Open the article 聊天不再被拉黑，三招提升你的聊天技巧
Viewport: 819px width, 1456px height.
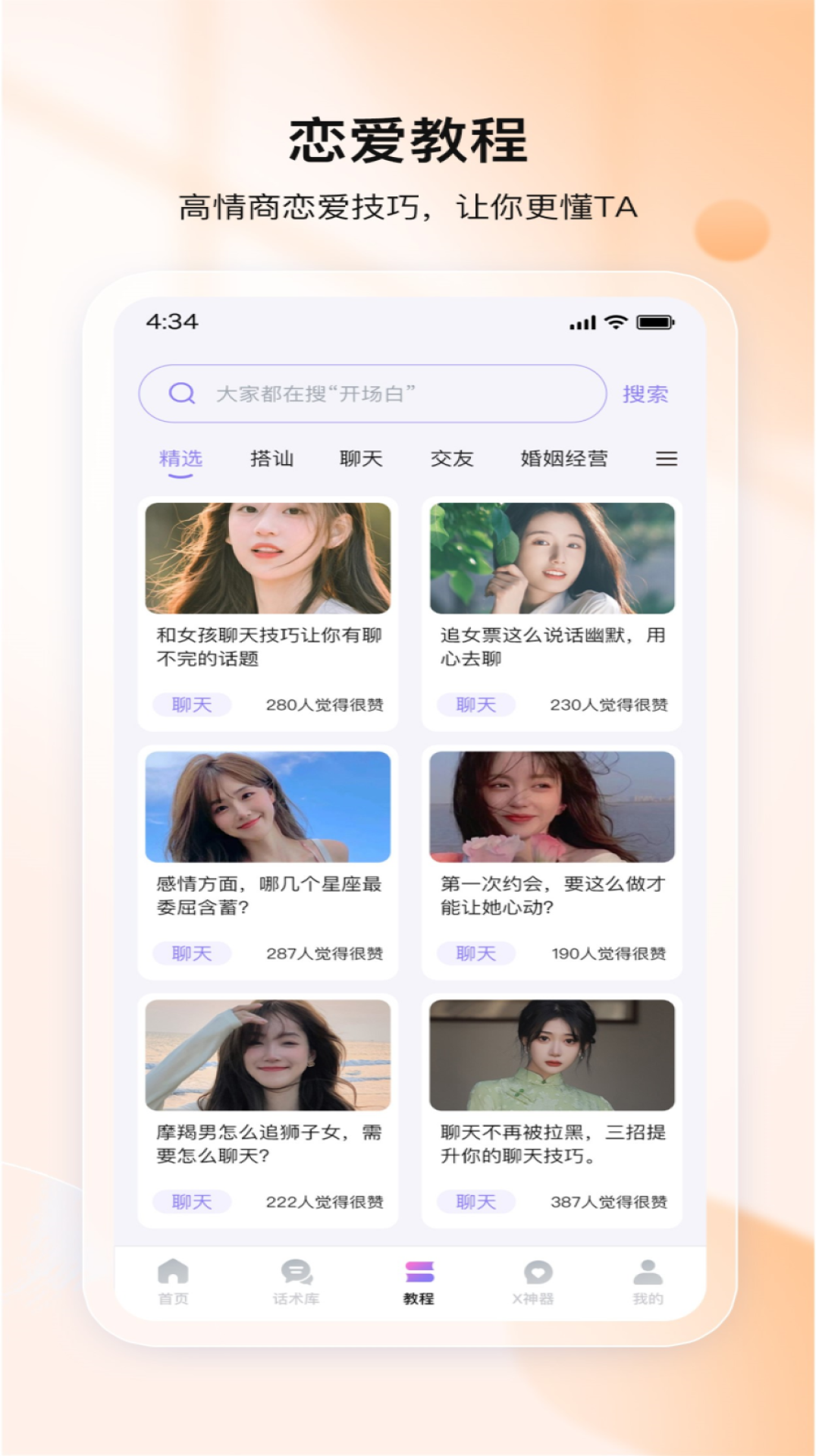coord(551,1142)
